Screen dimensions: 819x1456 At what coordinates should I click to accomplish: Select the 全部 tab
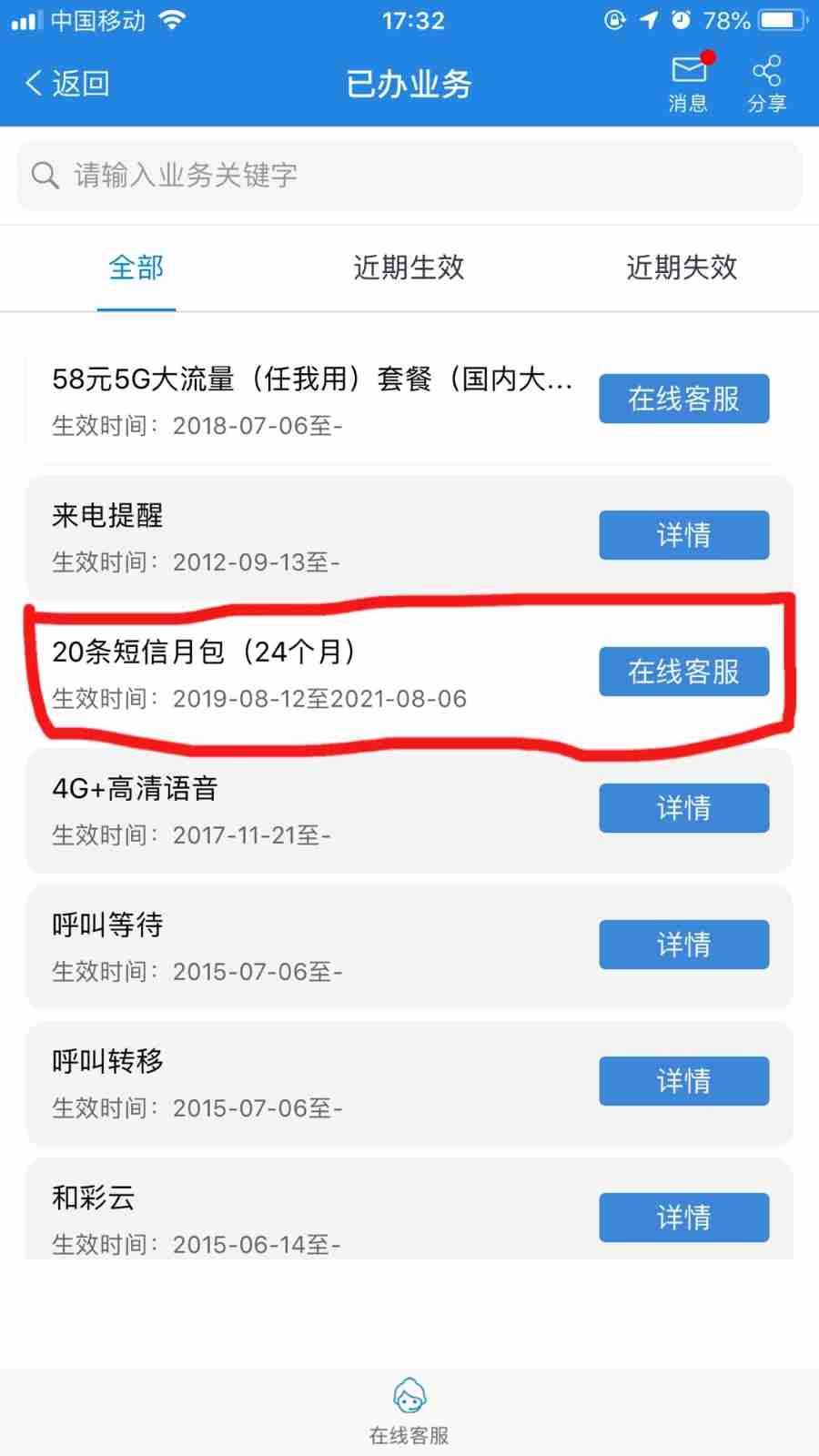pyautogui.click(x=136, y=268)
